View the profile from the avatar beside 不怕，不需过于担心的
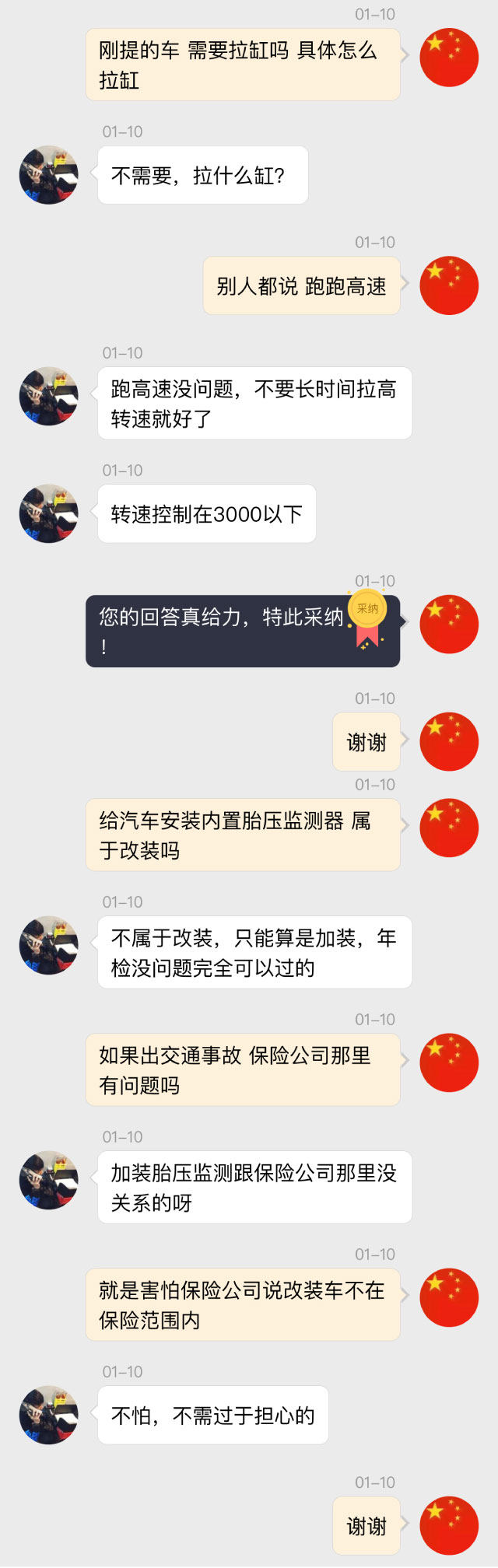Viewport: 498px width, 1568px height. tap(49, 1415)
